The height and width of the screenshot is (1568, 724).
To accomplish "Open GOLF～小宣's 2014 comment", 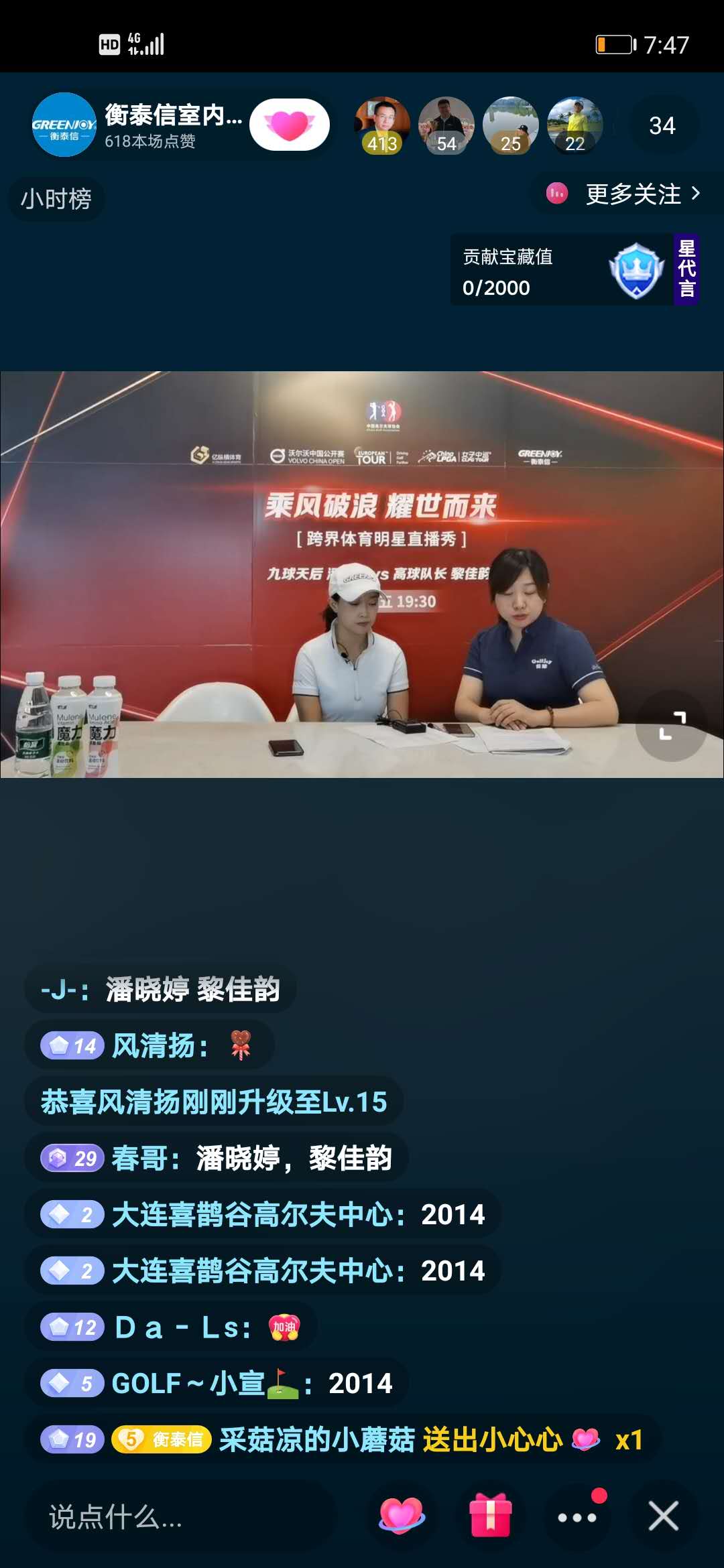I will [x=217, y=1383].
